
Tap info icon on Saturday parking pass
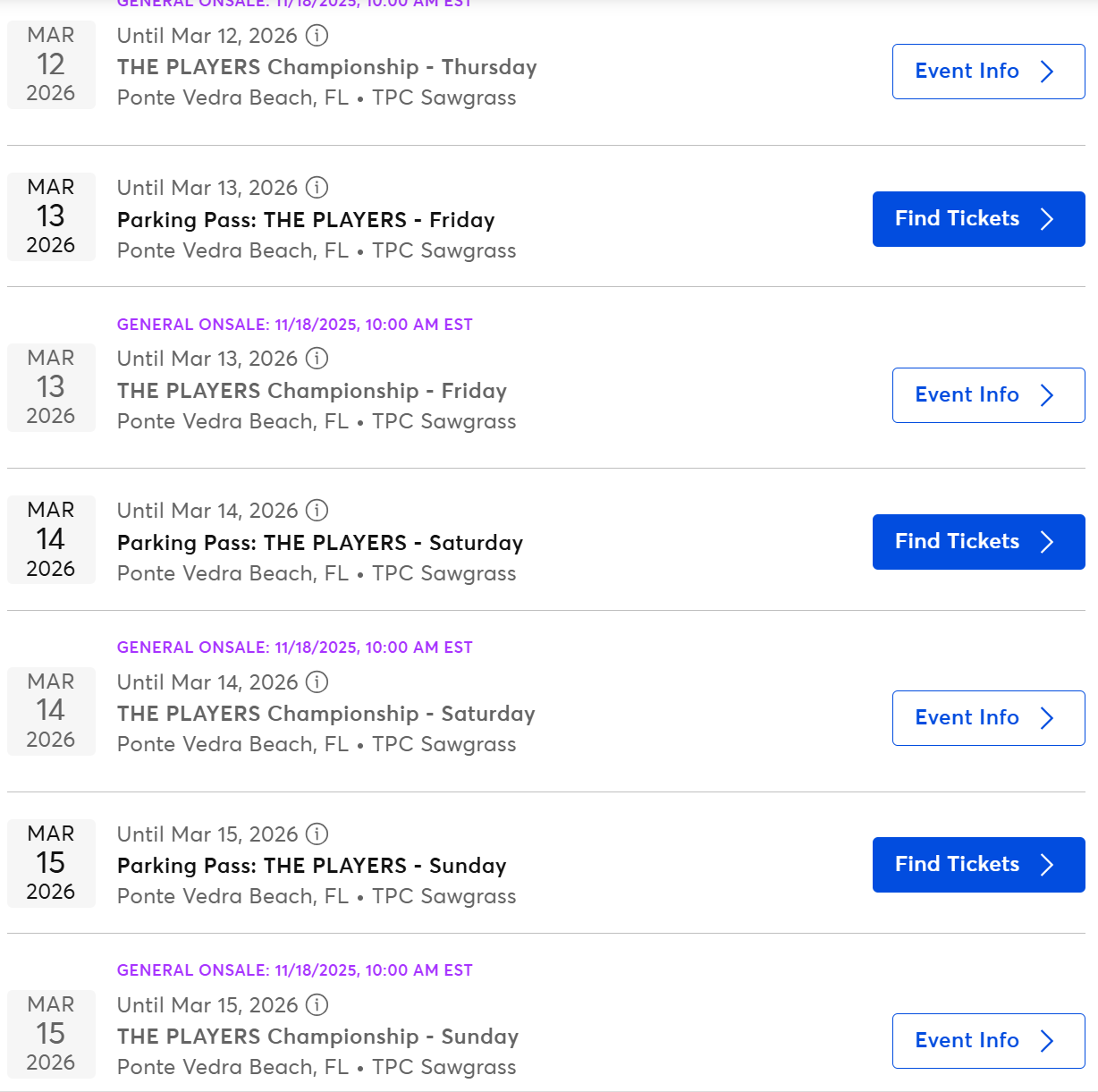pos(317,511)
